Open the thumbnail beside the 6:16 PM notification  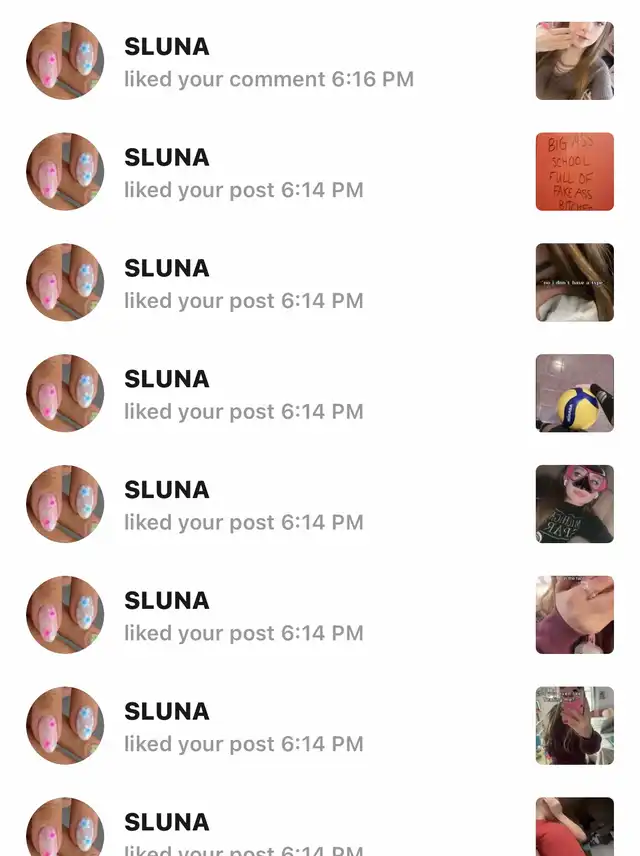click(x=574, y=61)
